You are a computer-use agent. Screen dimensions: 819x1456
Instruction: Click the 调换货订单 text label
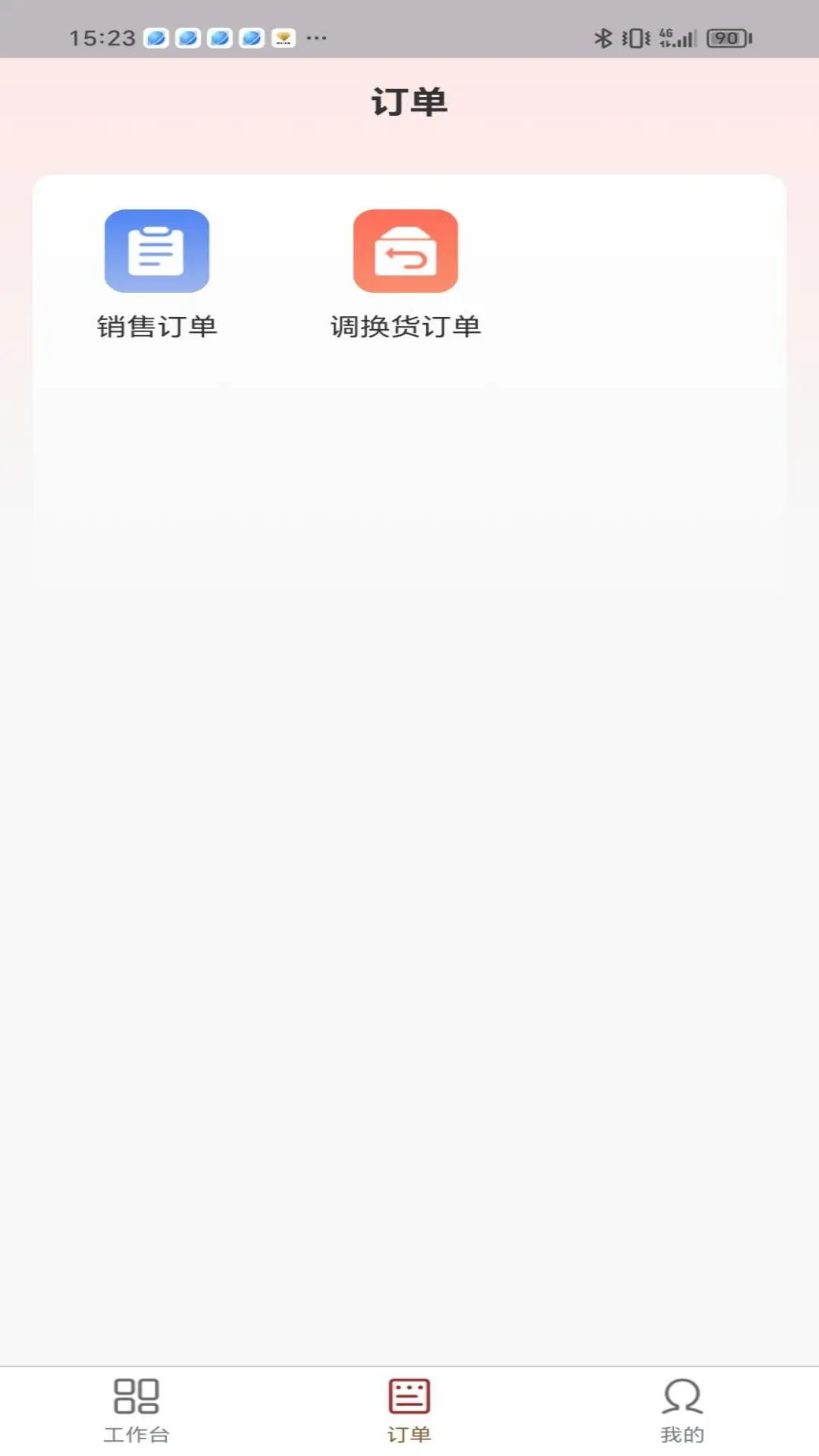[406, 327]
